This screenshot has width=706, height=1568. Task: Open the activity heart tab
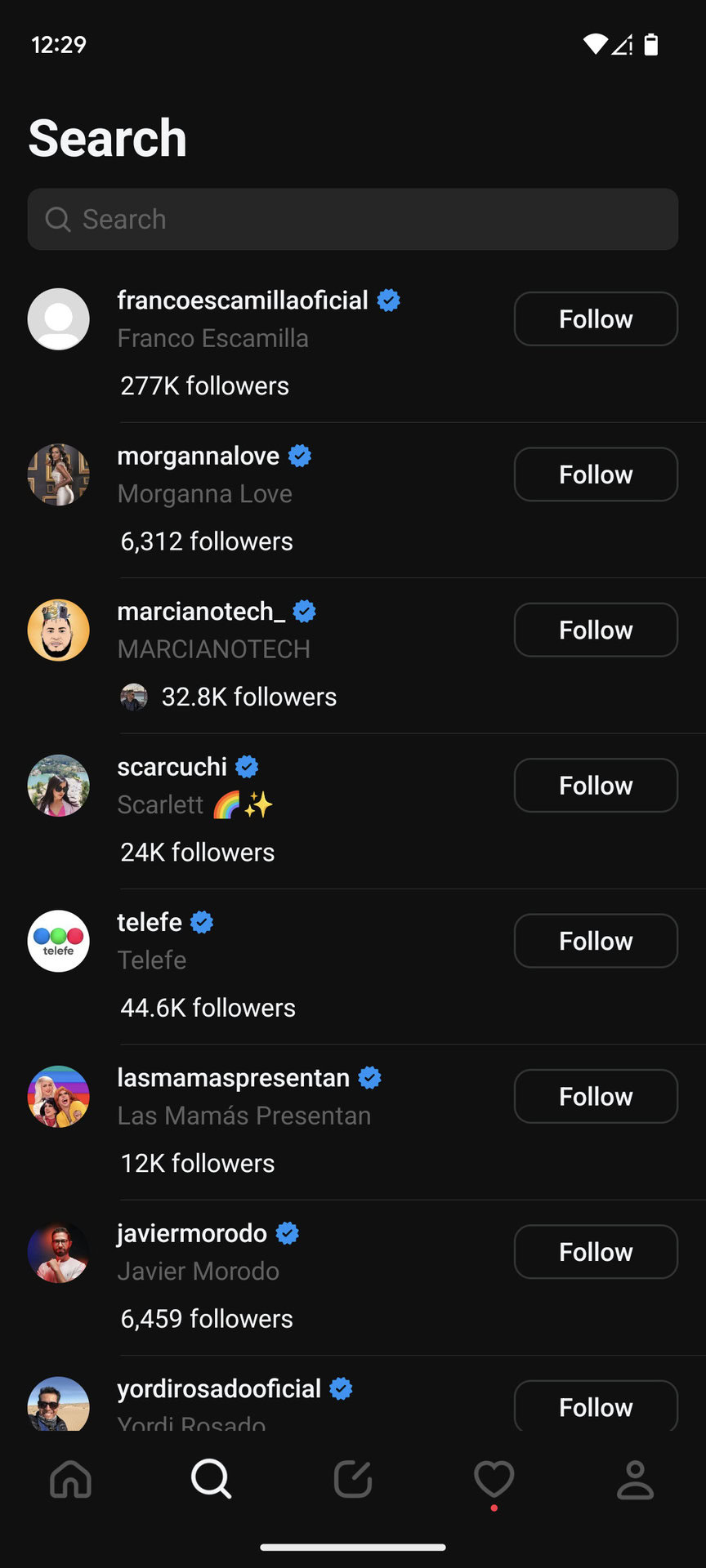[494, 1479]
